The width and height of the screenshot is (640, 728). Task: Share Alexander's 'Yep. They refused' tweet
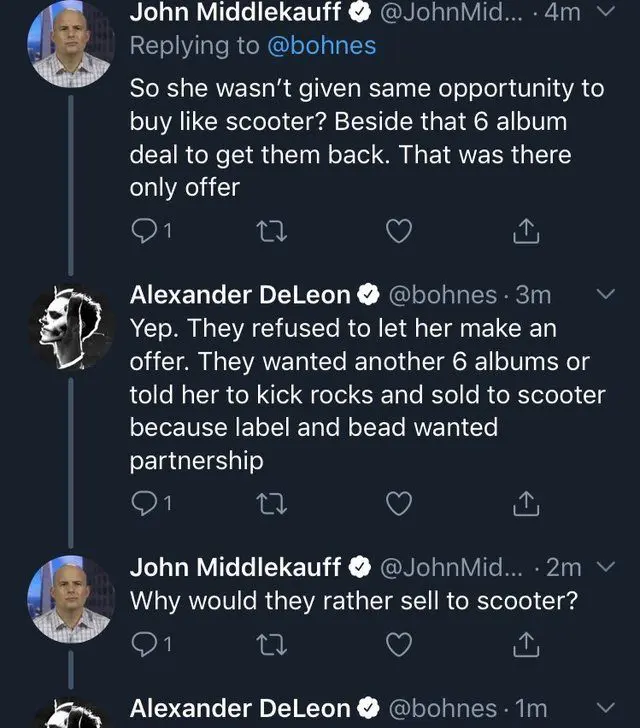pos(526,505)
